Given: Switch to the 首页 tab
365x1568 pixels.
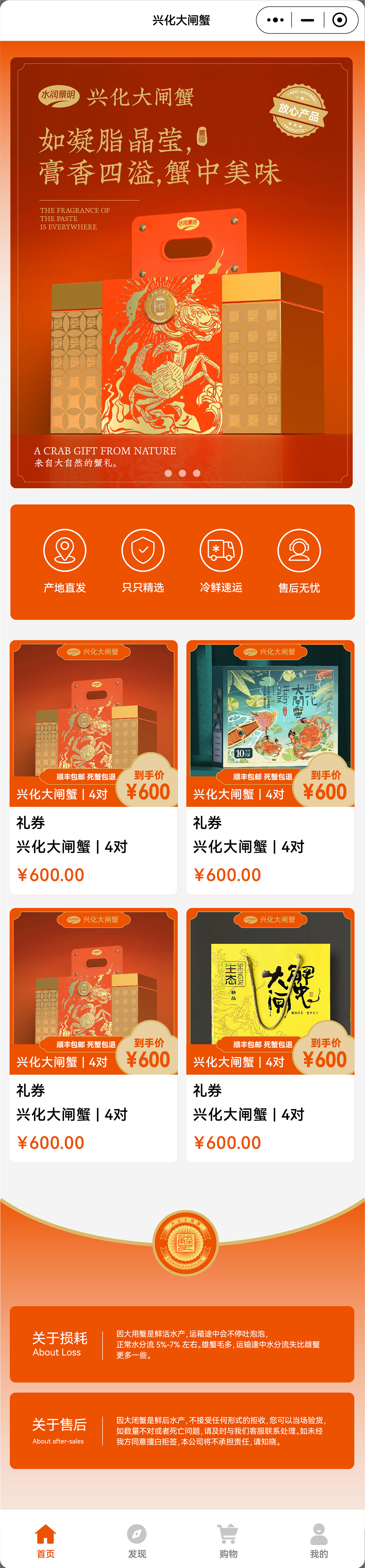Looking at the screenshot, I should (46, 1541).
